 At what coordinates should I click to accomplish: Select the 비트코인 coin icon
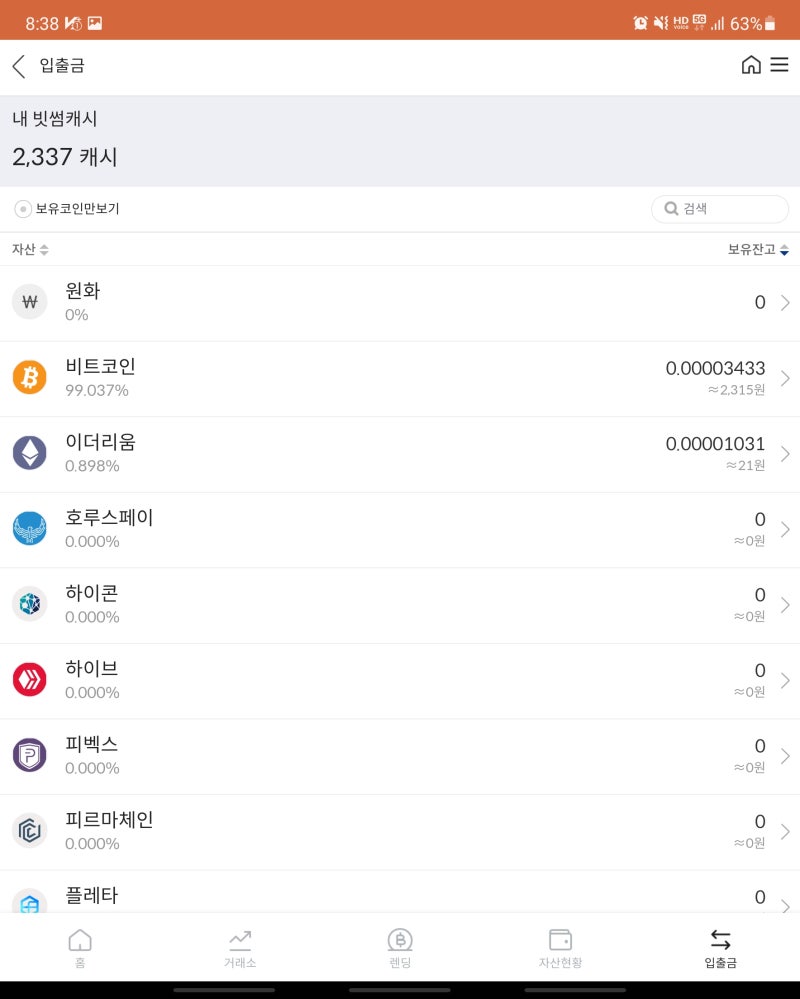tap(29, 377)
